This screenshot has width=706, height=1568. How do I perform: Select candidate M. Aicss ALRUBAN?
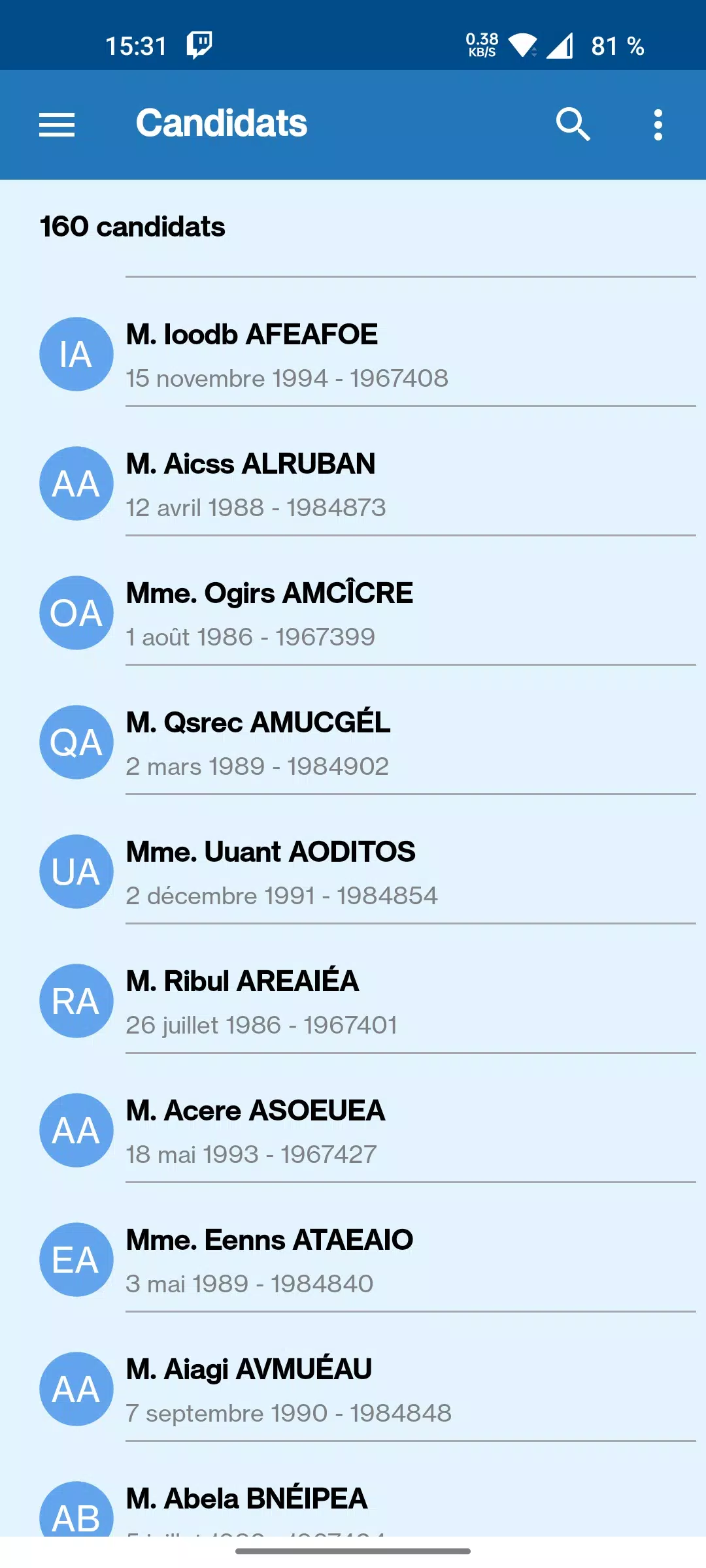[x=353, y=483]
